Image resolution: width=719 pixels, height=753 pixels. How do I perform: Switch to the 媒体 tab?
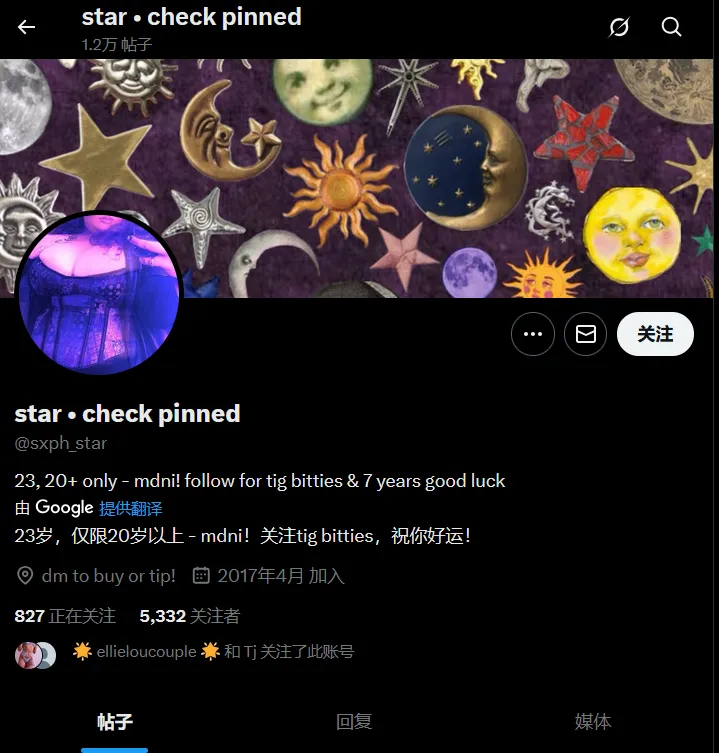tap(593, 722)
